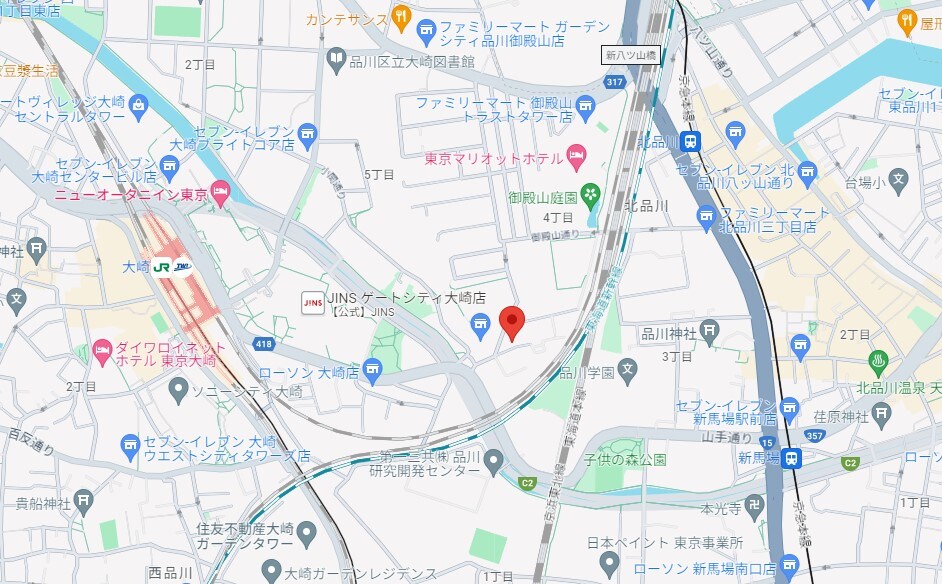942x584 pixels.
Task: Open ソニーシティ大崎 marker
Action: [178, 387]
